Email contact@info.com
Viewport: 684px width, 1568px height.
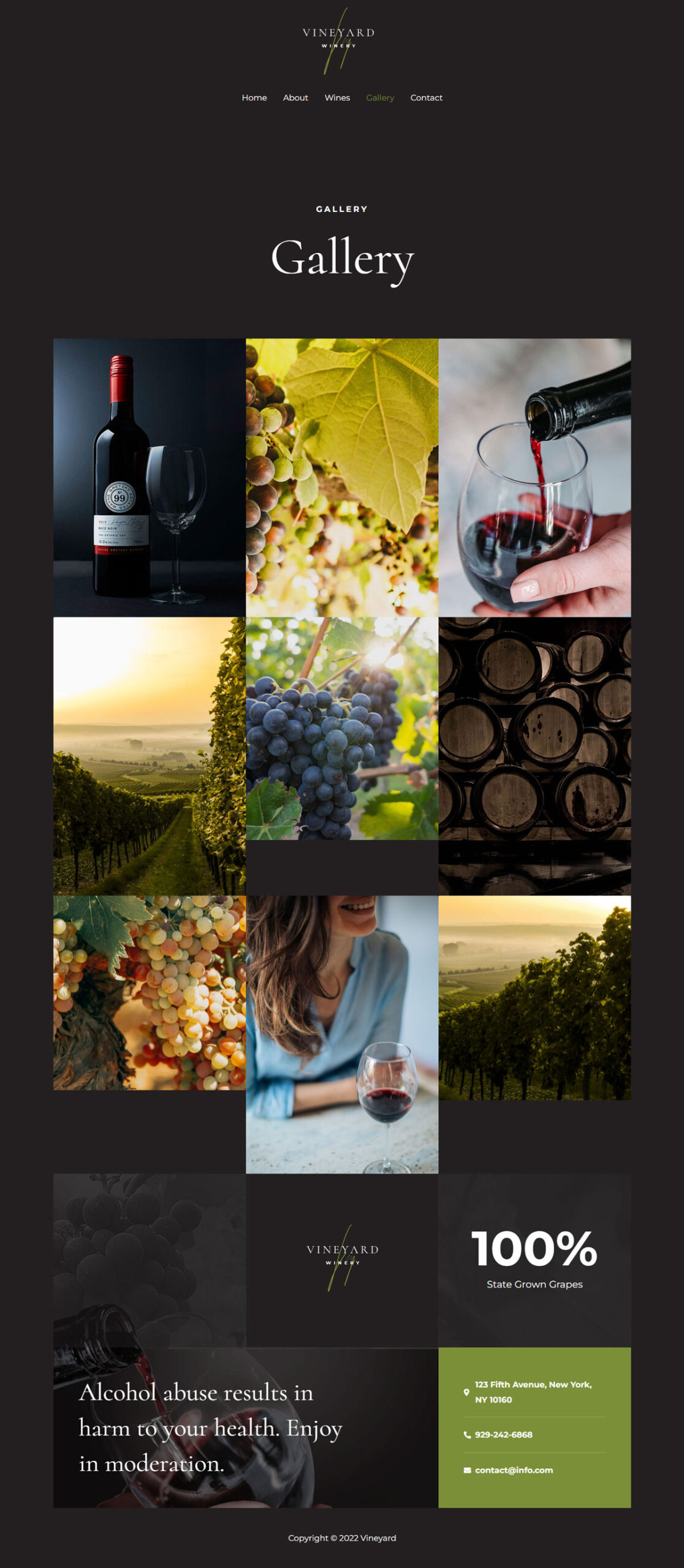(x=514, y=1470)
